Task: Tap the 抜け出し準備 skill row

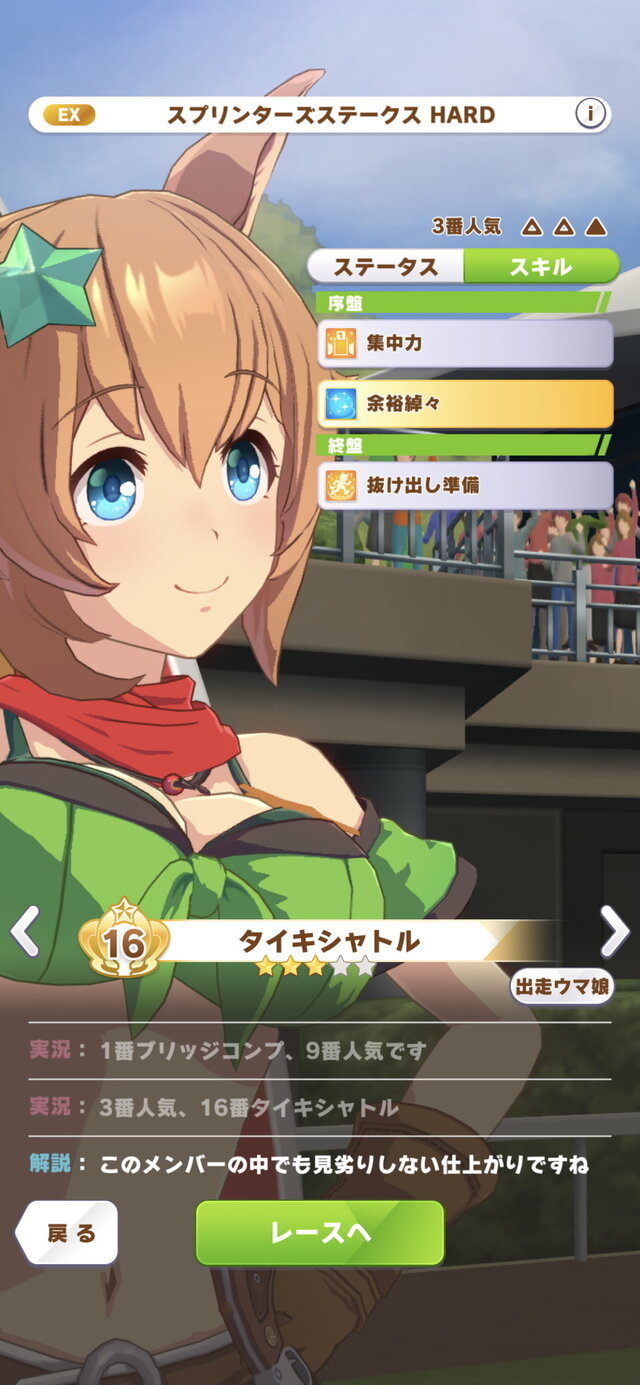Action: coord(465,485)
